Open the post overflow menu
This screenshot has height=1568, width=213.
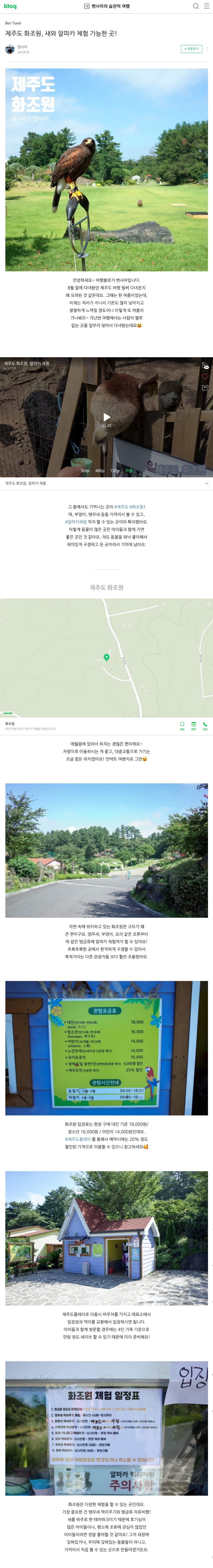[x=207, y=49]
